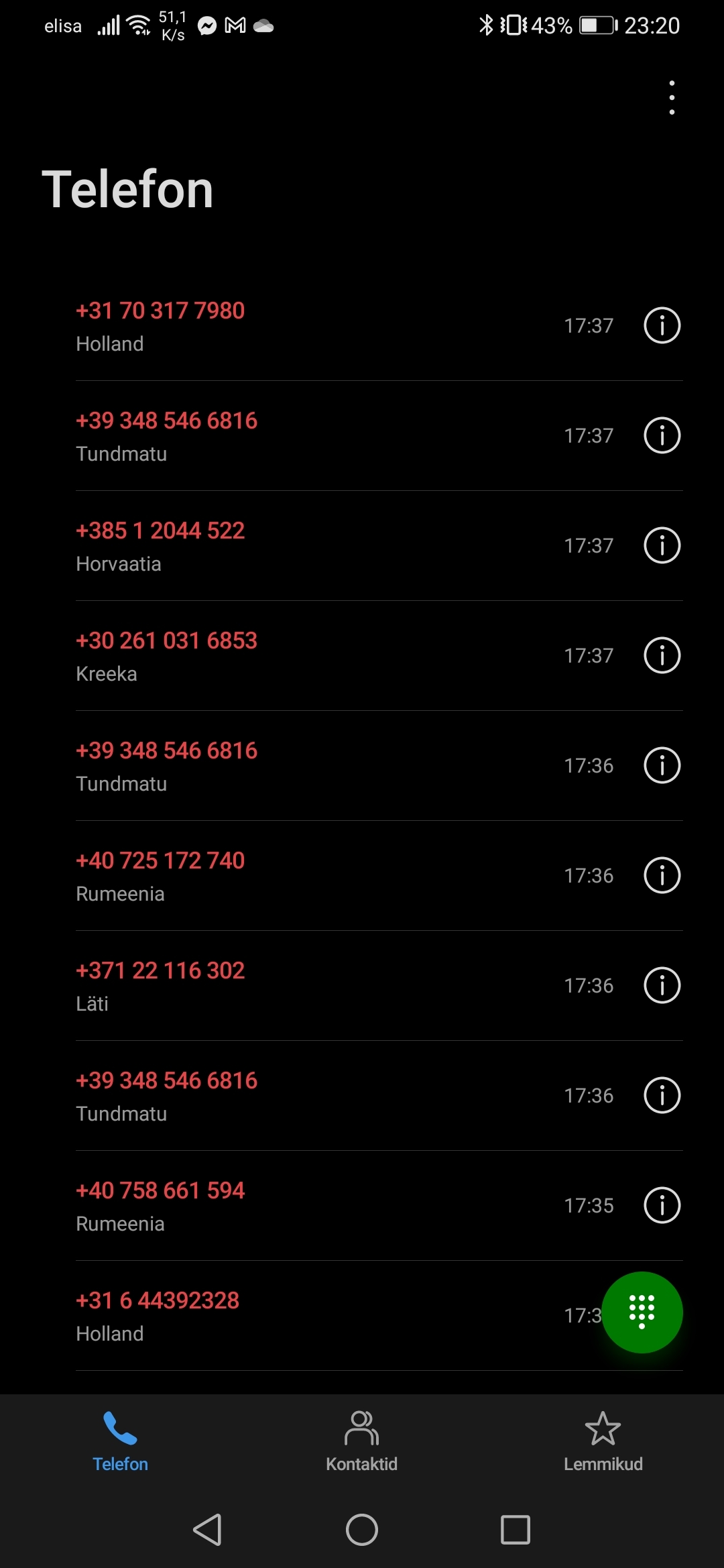
Task: Show details for +40 725 172 740
Action: pyautogui.click(x=662, y=876)
